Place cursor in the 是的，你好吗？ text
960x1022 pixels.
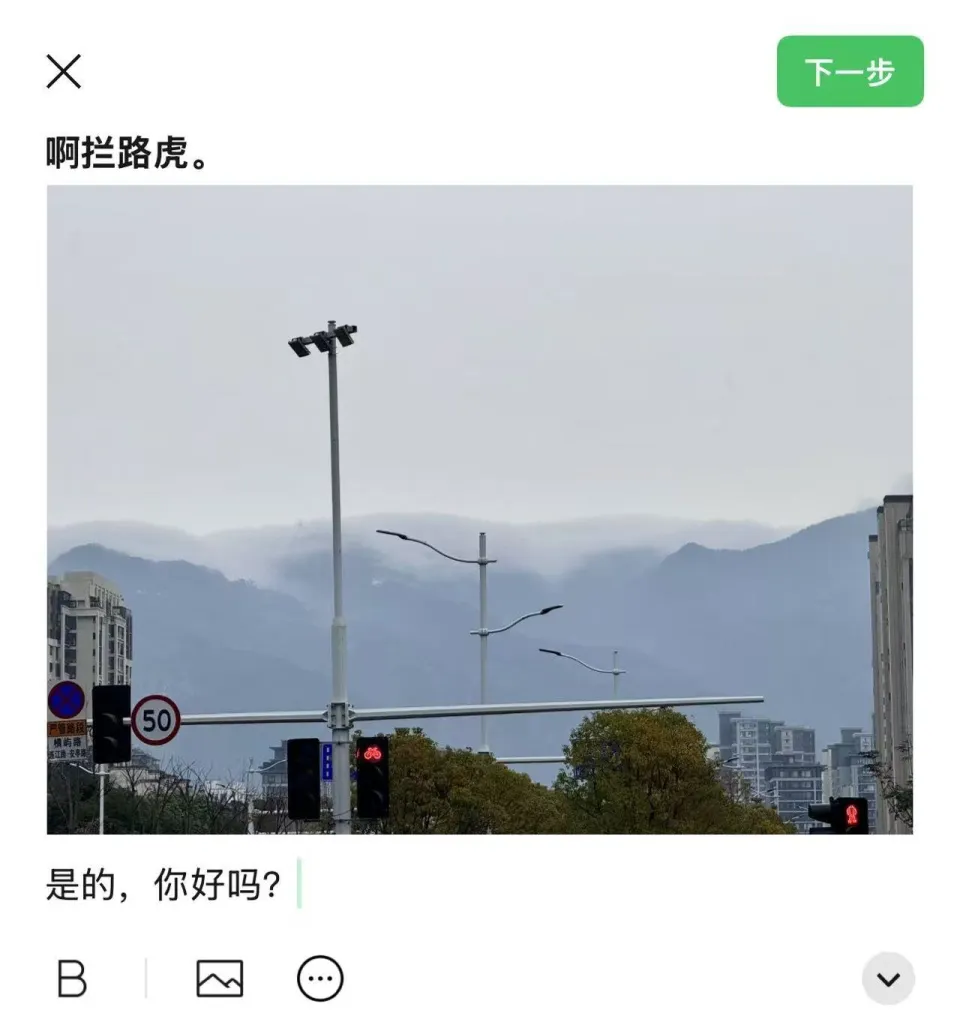point(165,885)
